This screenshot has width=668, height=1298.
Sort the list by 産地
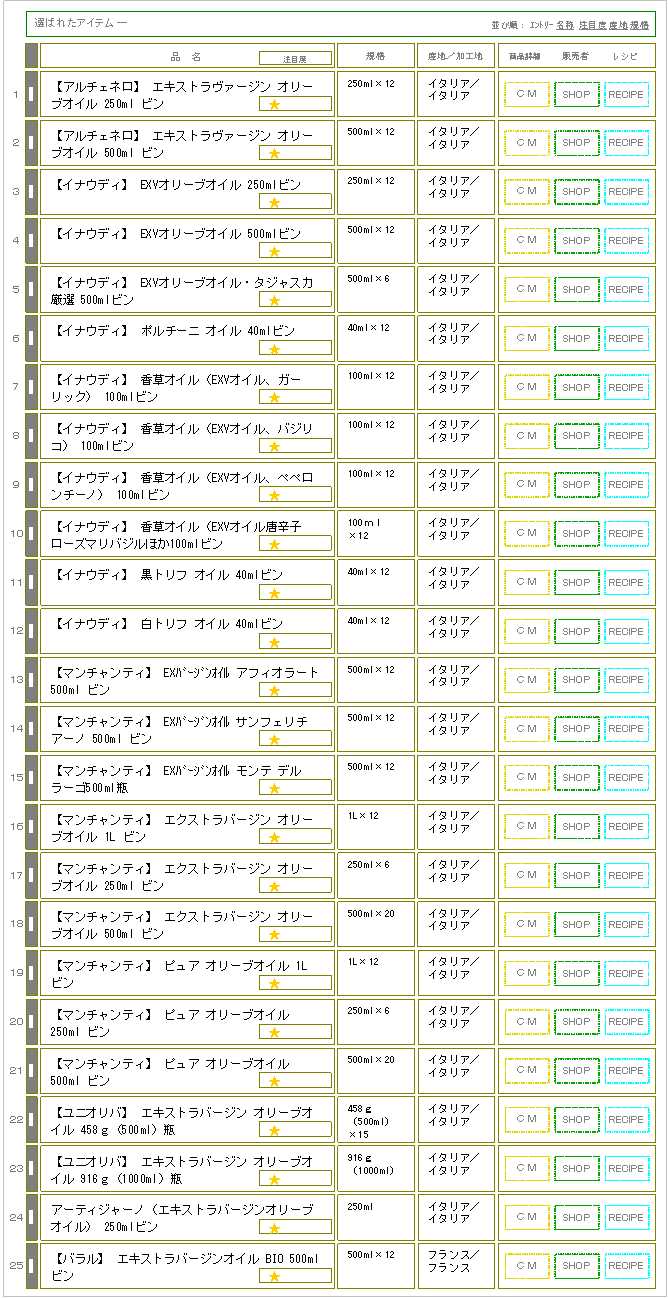[x=618, y=24]
